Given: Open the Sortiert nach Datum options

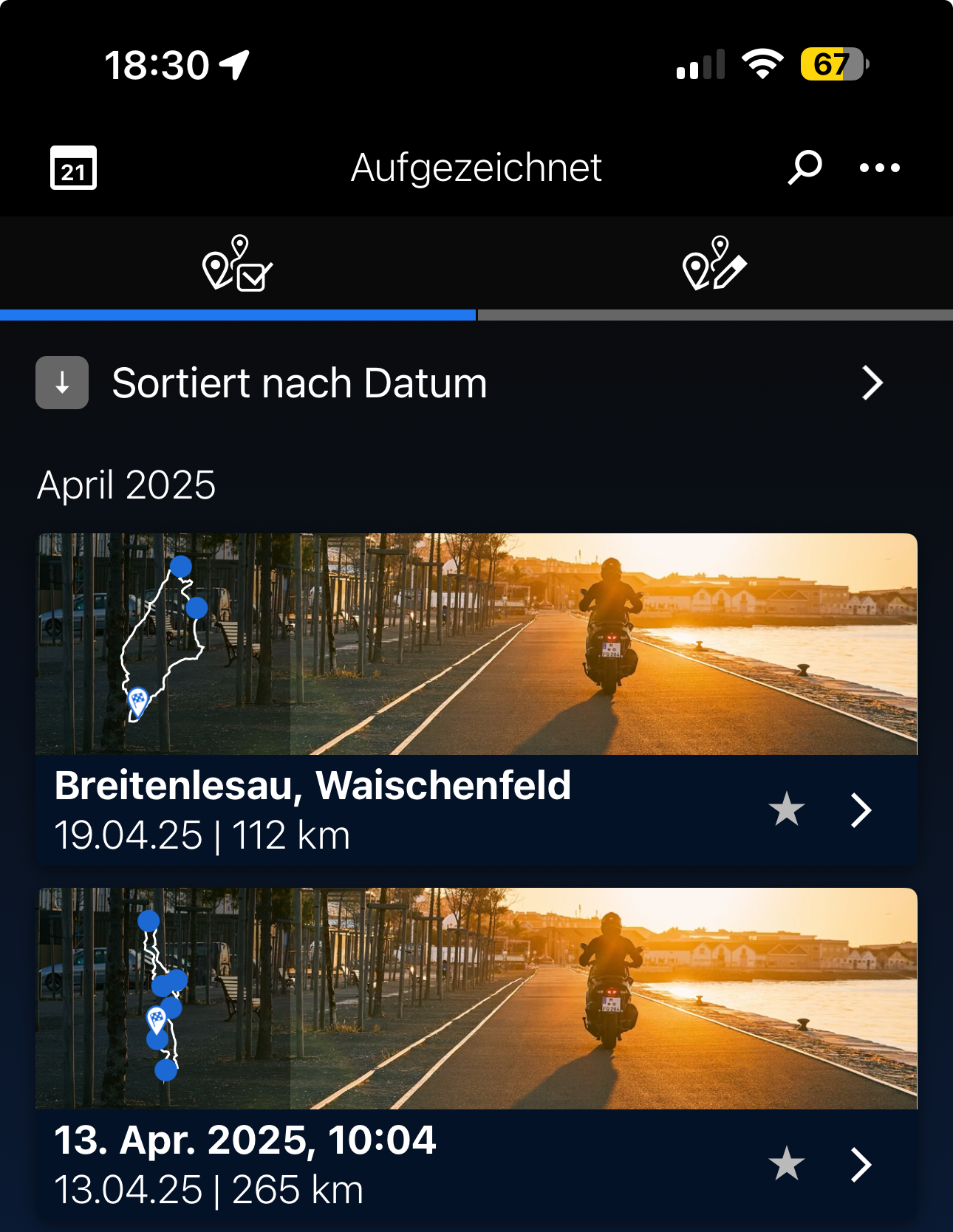Looking at the screenshot, I should [872, 383].
